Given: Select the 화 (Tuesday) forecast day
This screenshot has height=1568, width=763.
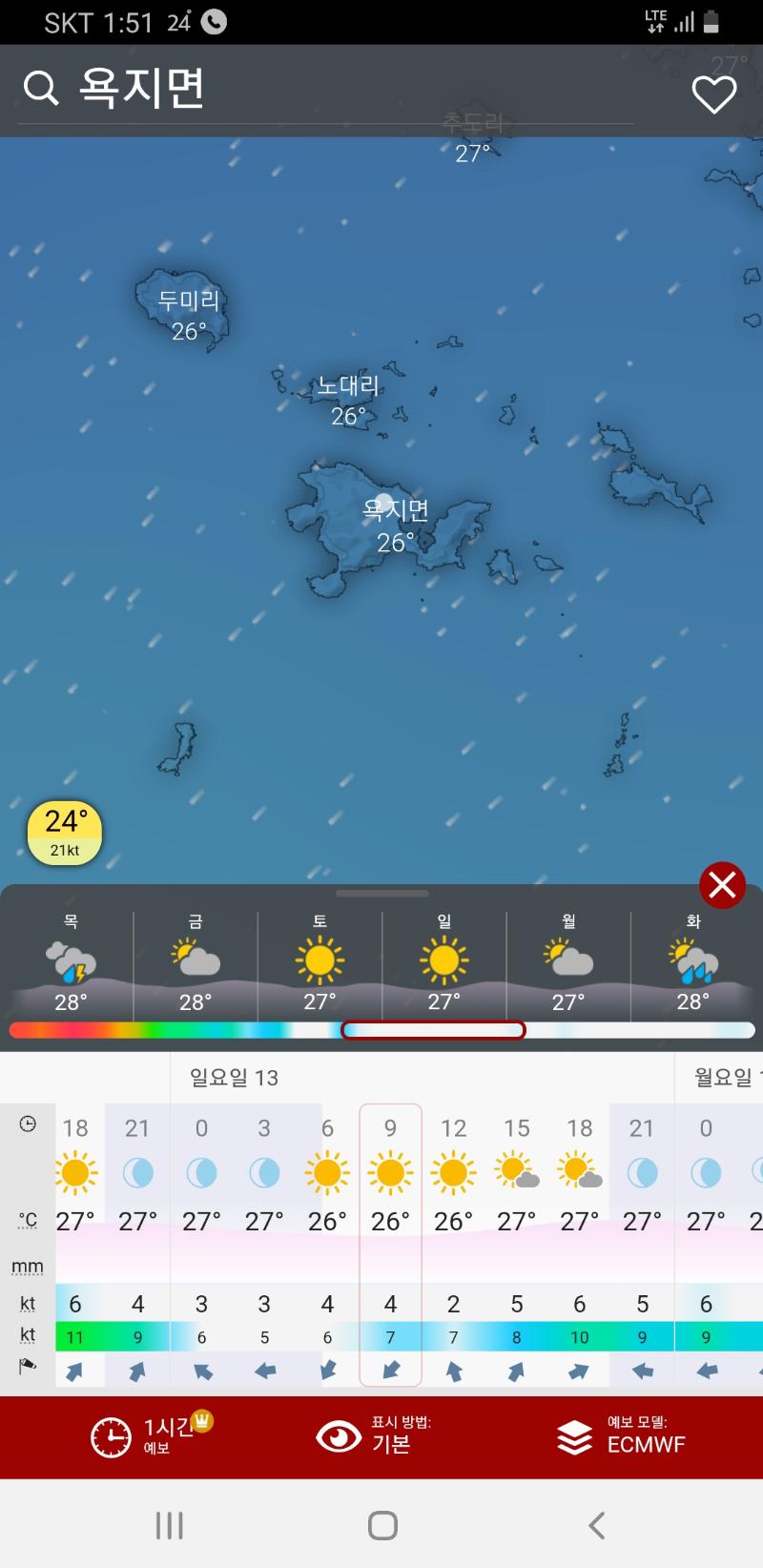Looking at the screenshot, I should pyautogui.click(x=693, y=963).
